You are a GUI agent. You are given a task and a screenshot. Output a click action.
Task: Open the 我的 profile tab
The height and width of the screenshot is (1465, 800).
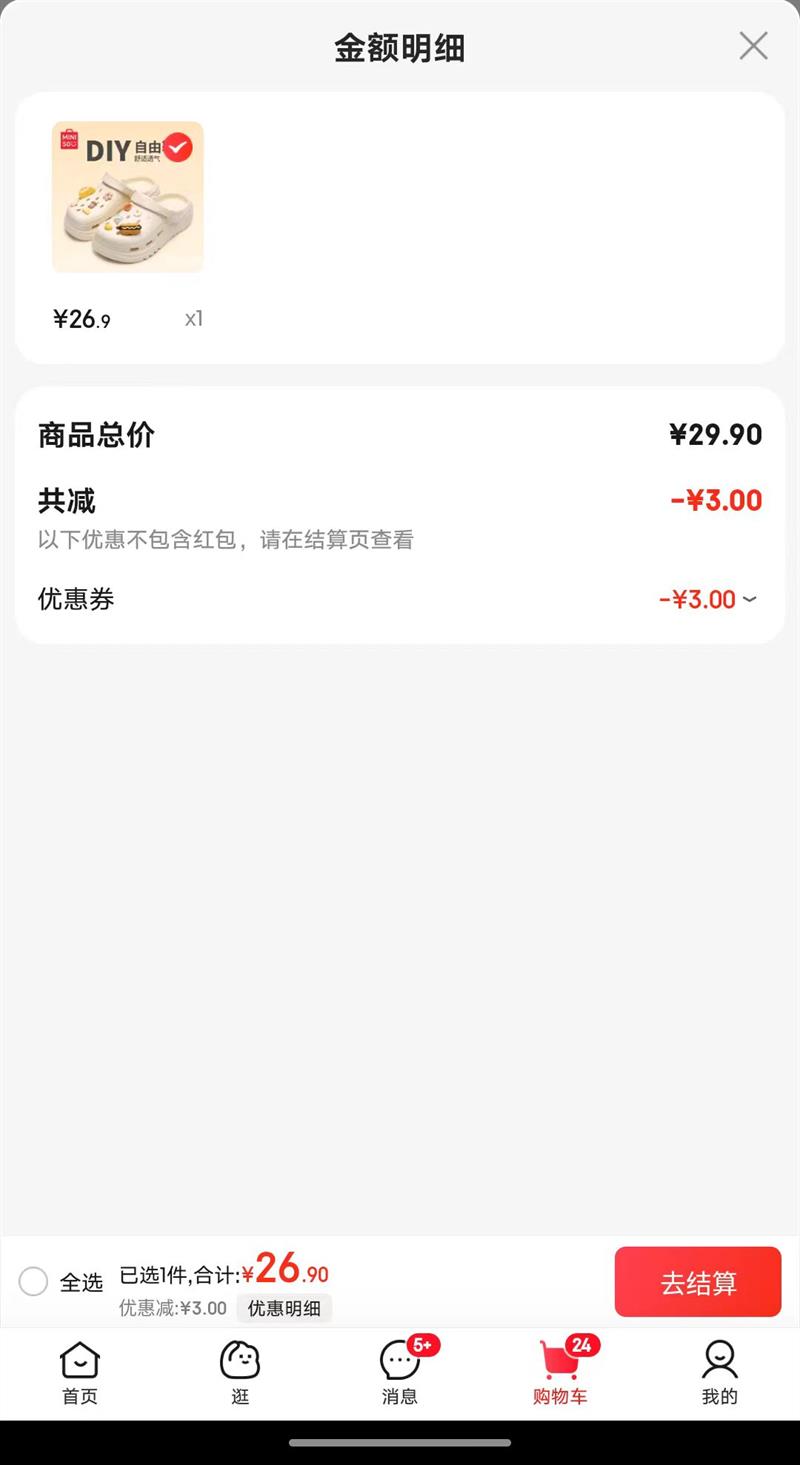719,1373
